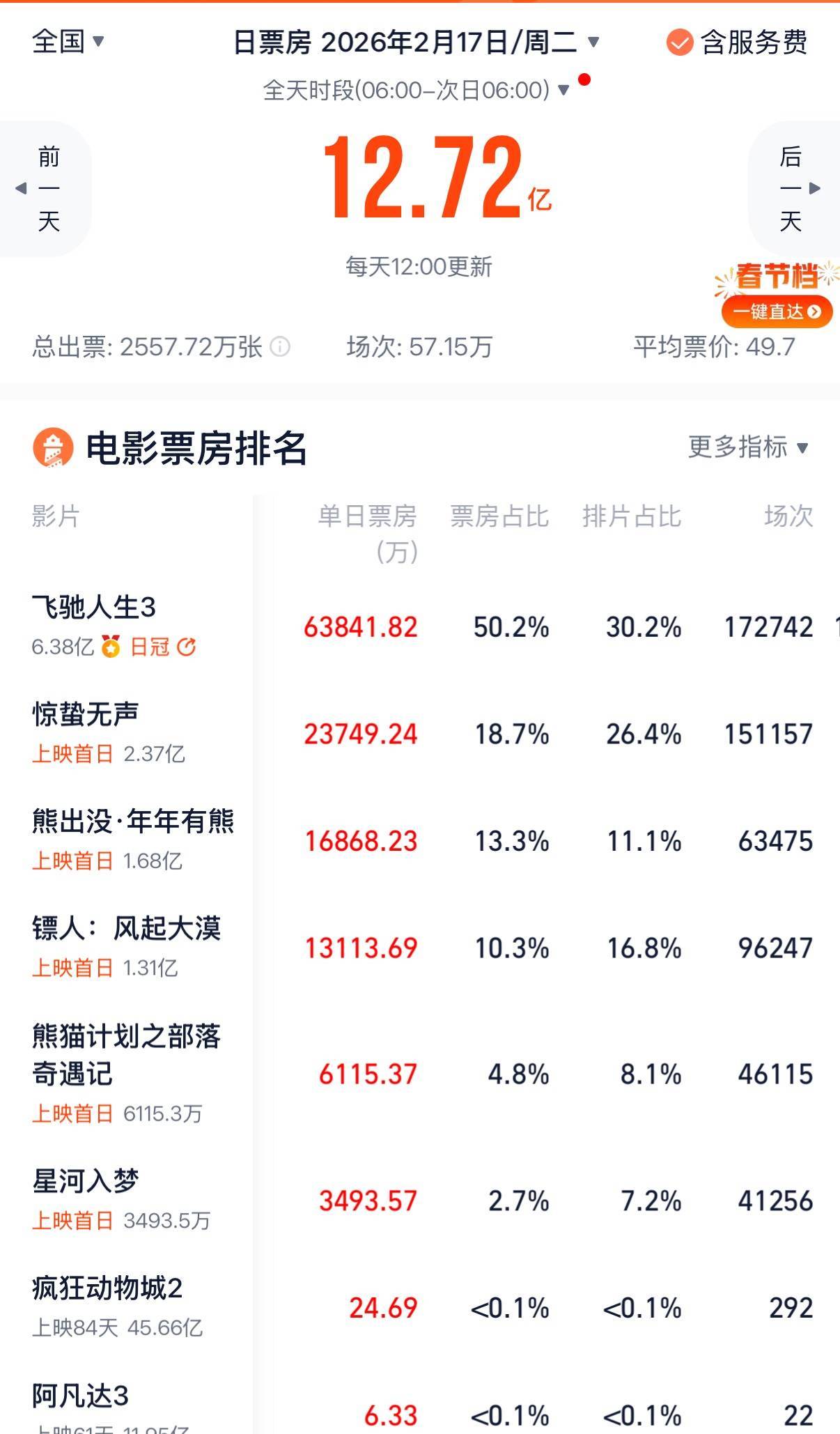Show info for 总出票 ticket count
840x1434 pixels.
point(280,346)
